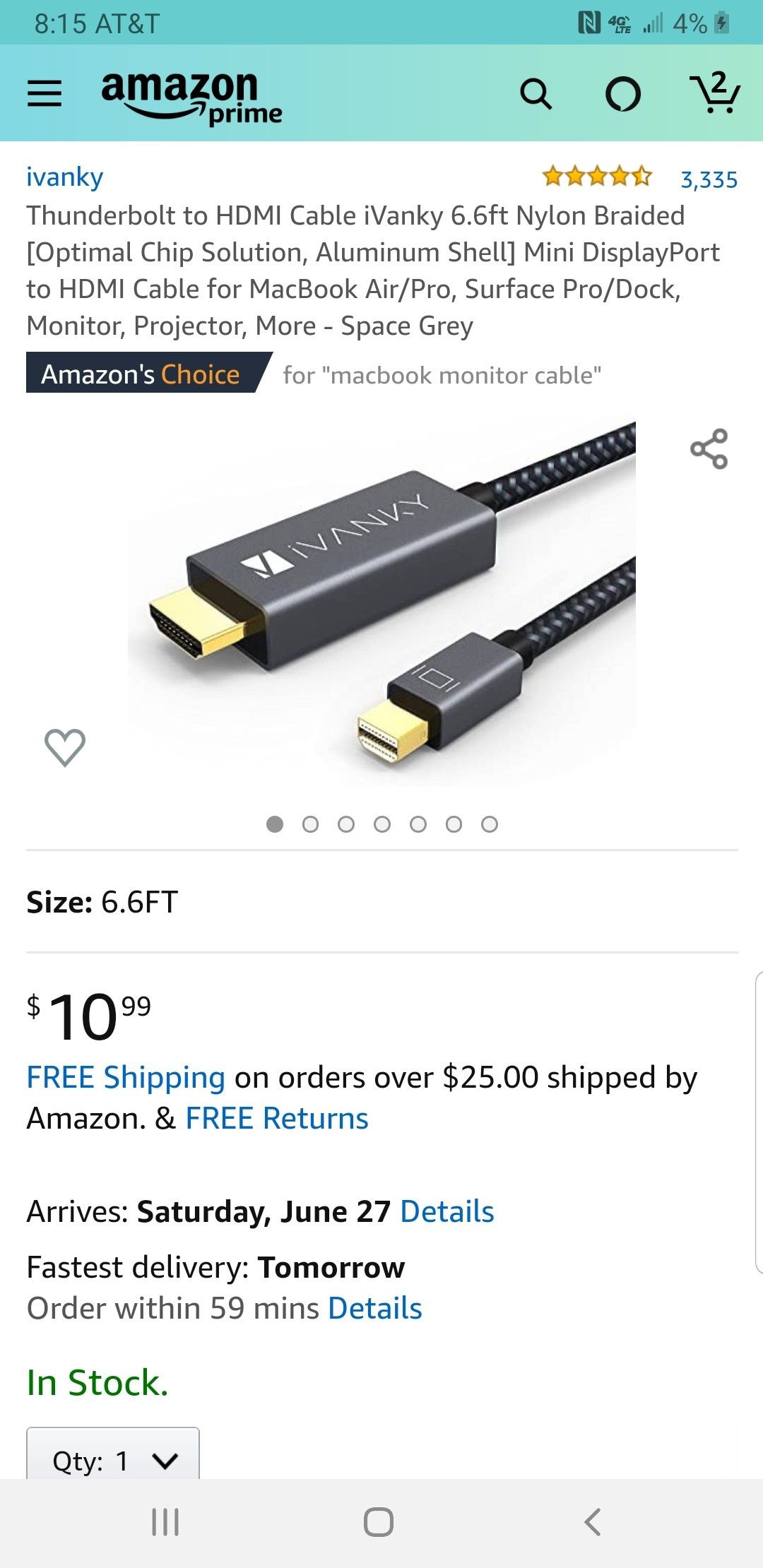This screenshot has width=763, height=1568.
Task: Open the Amazon's Choice badge
Action: [x=141, y=374]
